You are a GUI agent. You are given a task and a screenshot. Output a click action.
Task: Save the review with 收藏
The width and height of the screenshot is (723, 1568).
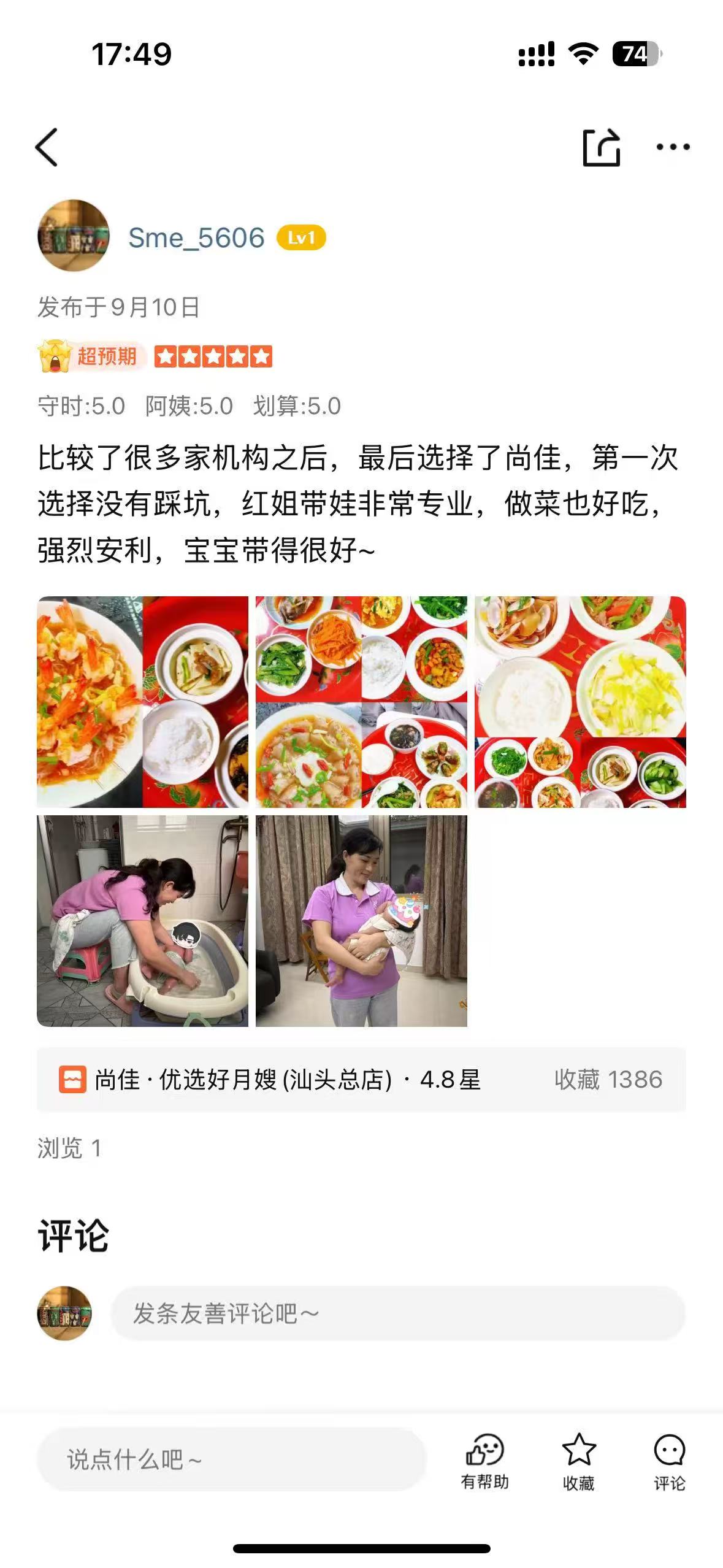(579, 1461)
